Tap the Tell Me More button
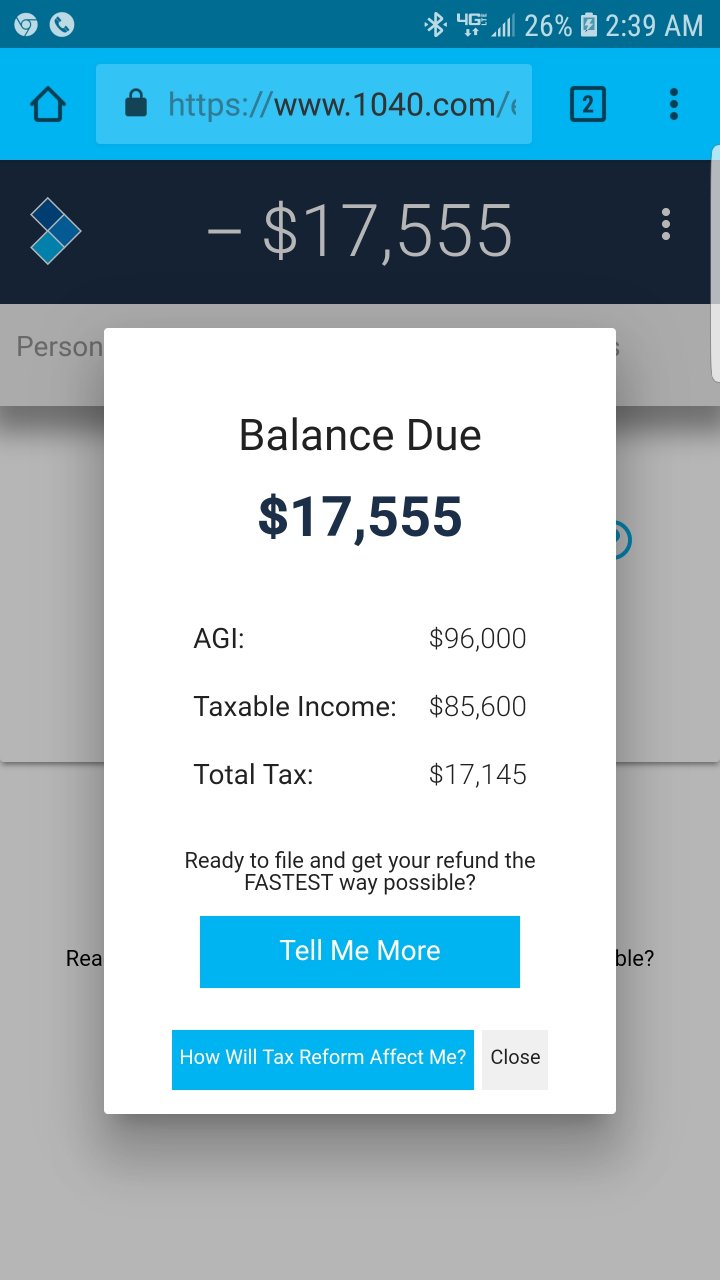 point(360,951)
